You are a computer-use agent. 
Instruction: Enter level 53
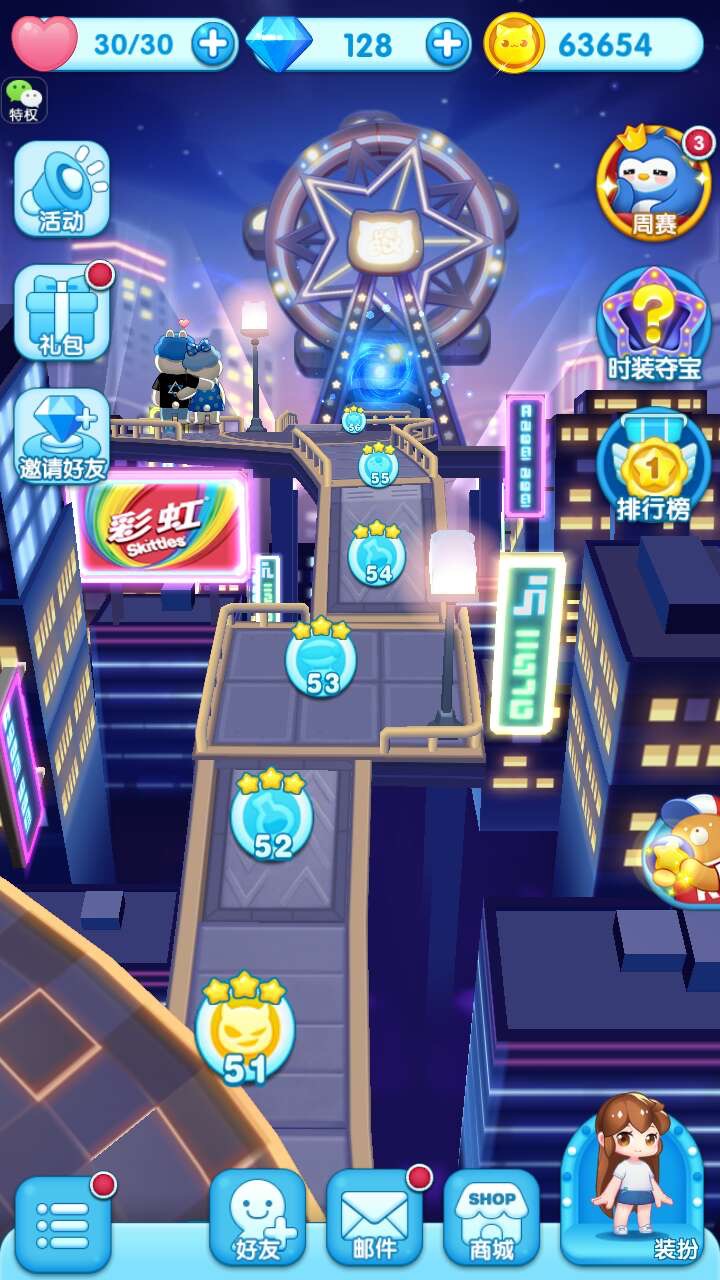[321, 658]
